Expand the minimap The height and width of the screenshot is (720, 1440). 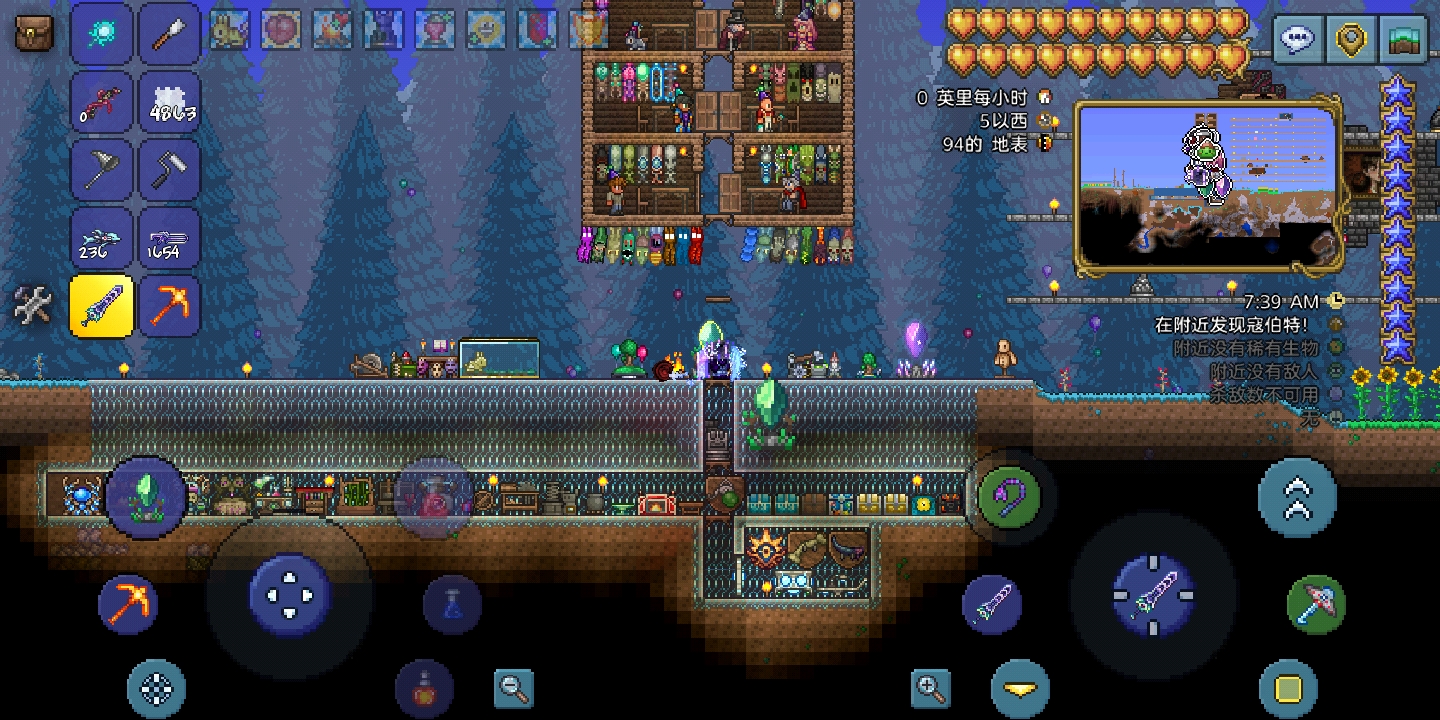coord(1207,187)
